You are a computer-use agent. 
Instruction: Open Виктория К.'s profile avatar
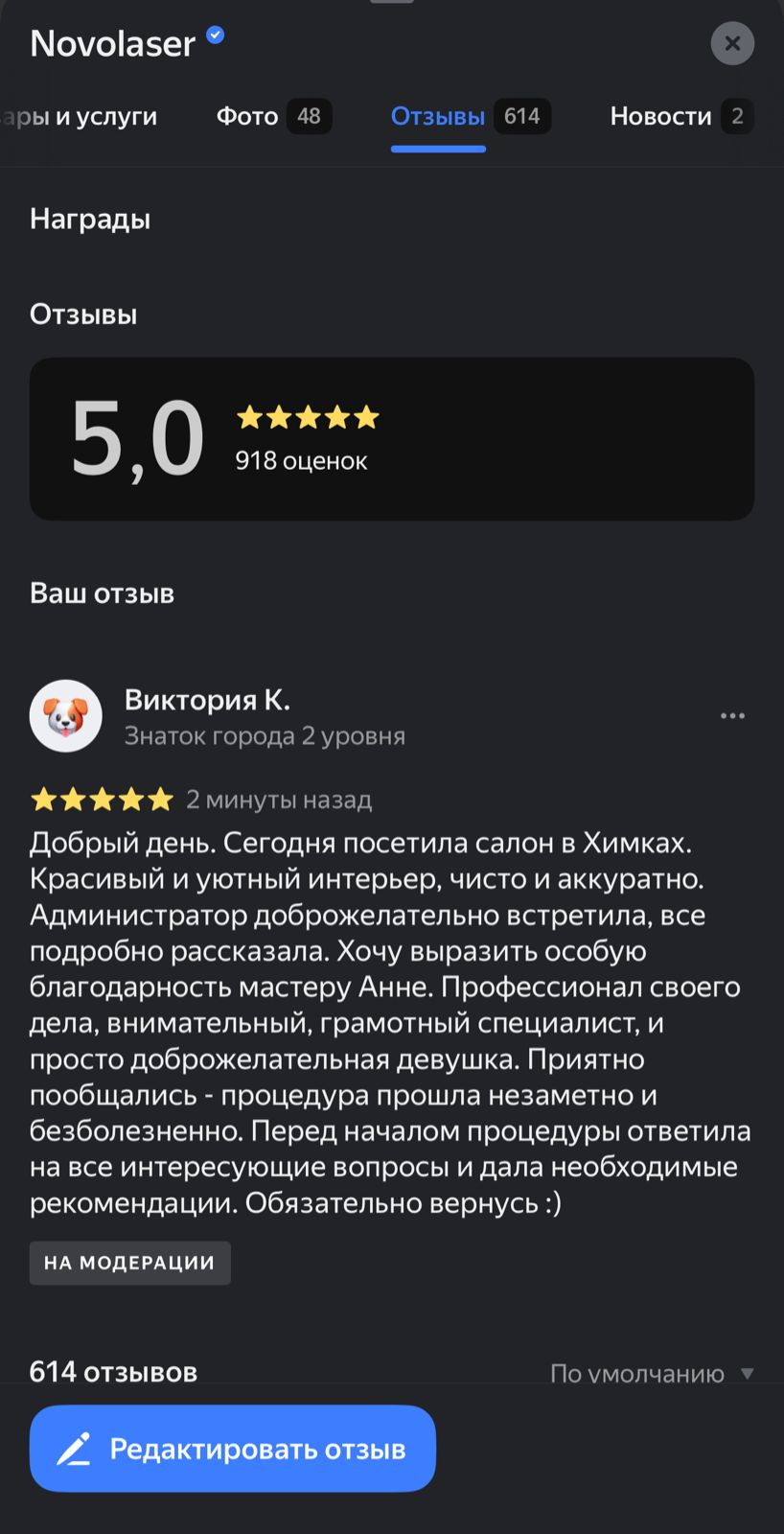coord(65,716)
